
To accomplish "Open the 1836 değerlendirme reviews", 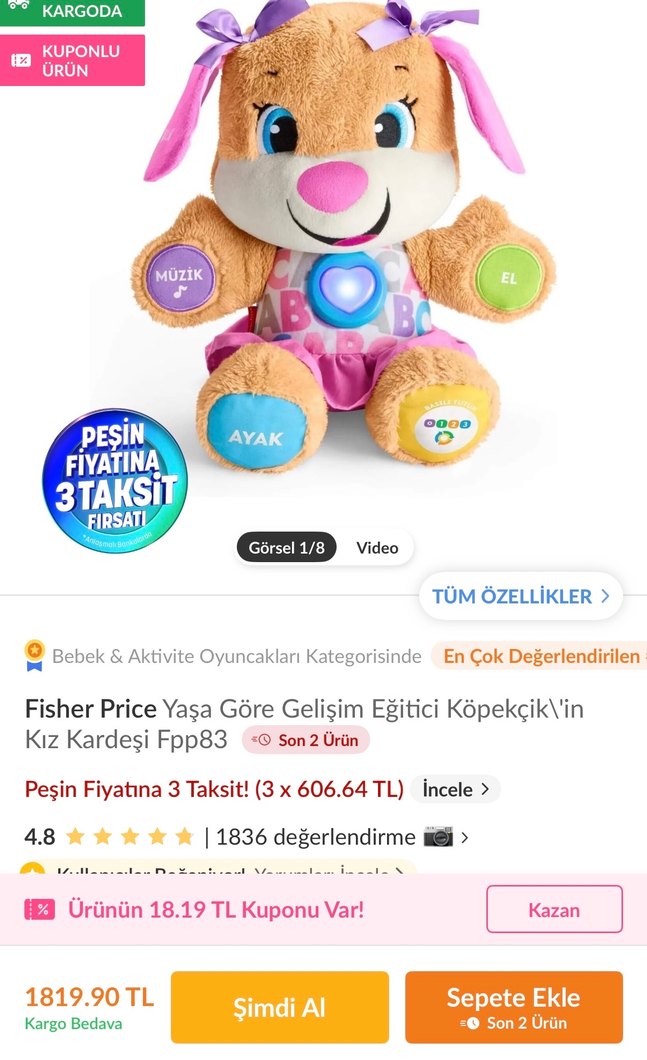I will tap(315, 837).
